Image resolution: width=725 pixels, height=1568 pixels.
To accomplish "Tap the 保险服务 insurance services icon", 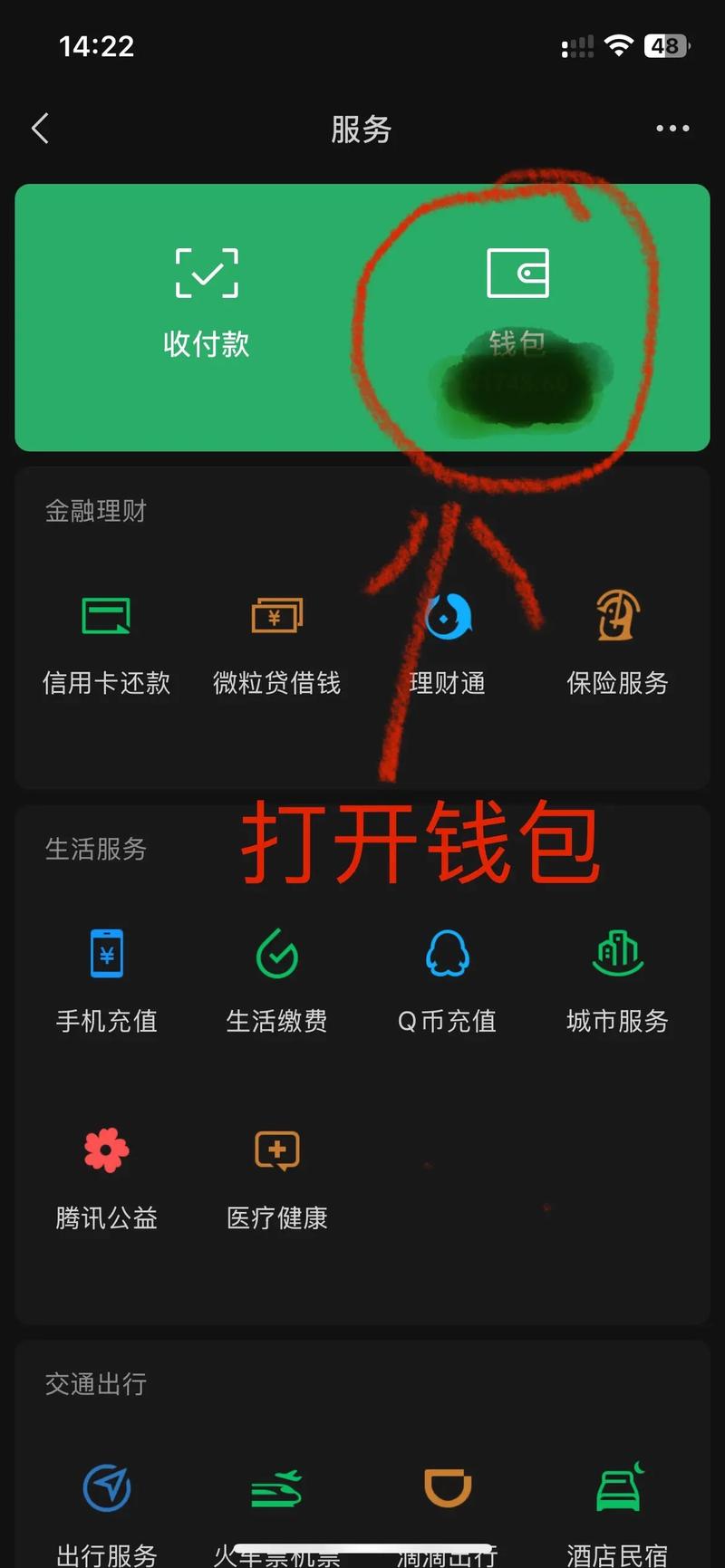I will pyautogui.click(x=617, y=616).
